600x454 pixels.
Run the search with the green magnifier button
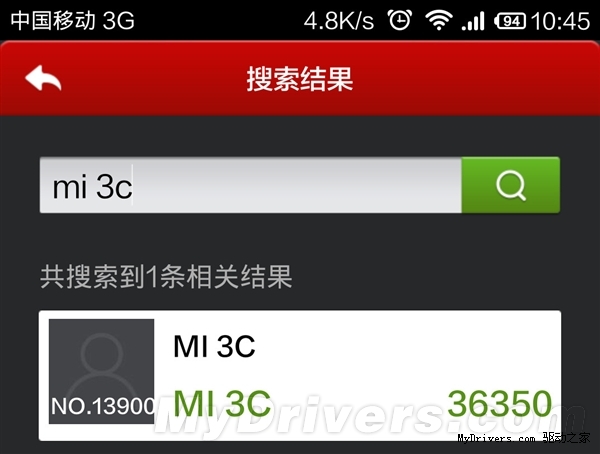click(510, 185)
